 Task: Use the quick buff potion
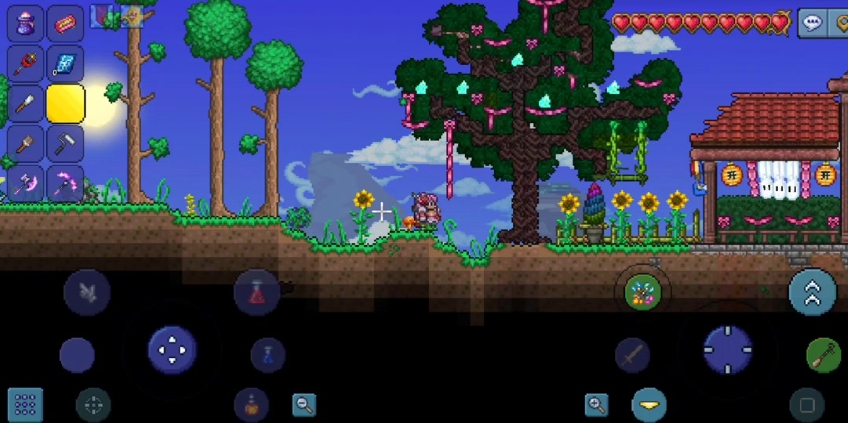click(x=251, y=405)
